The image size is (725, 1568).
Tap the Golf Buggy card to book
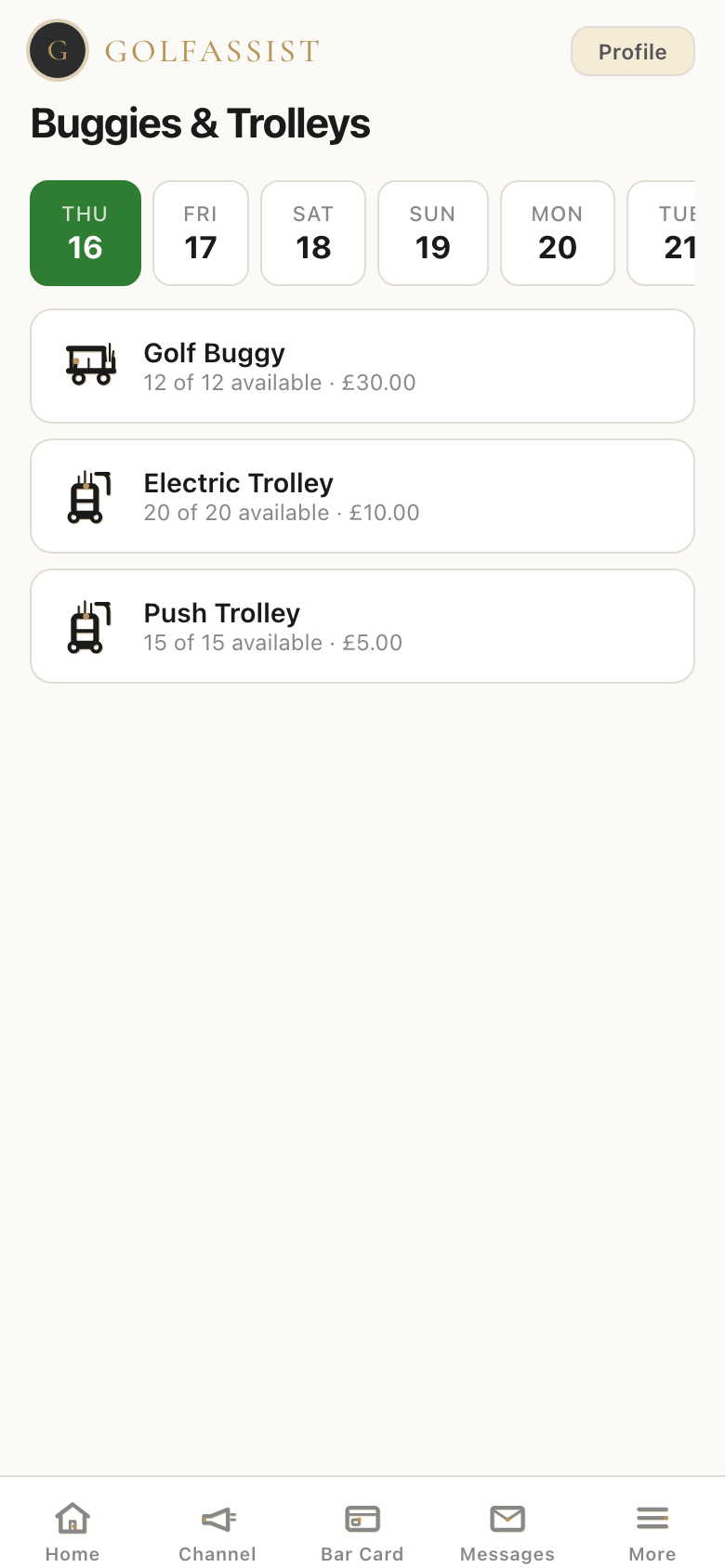pos(362,365)
